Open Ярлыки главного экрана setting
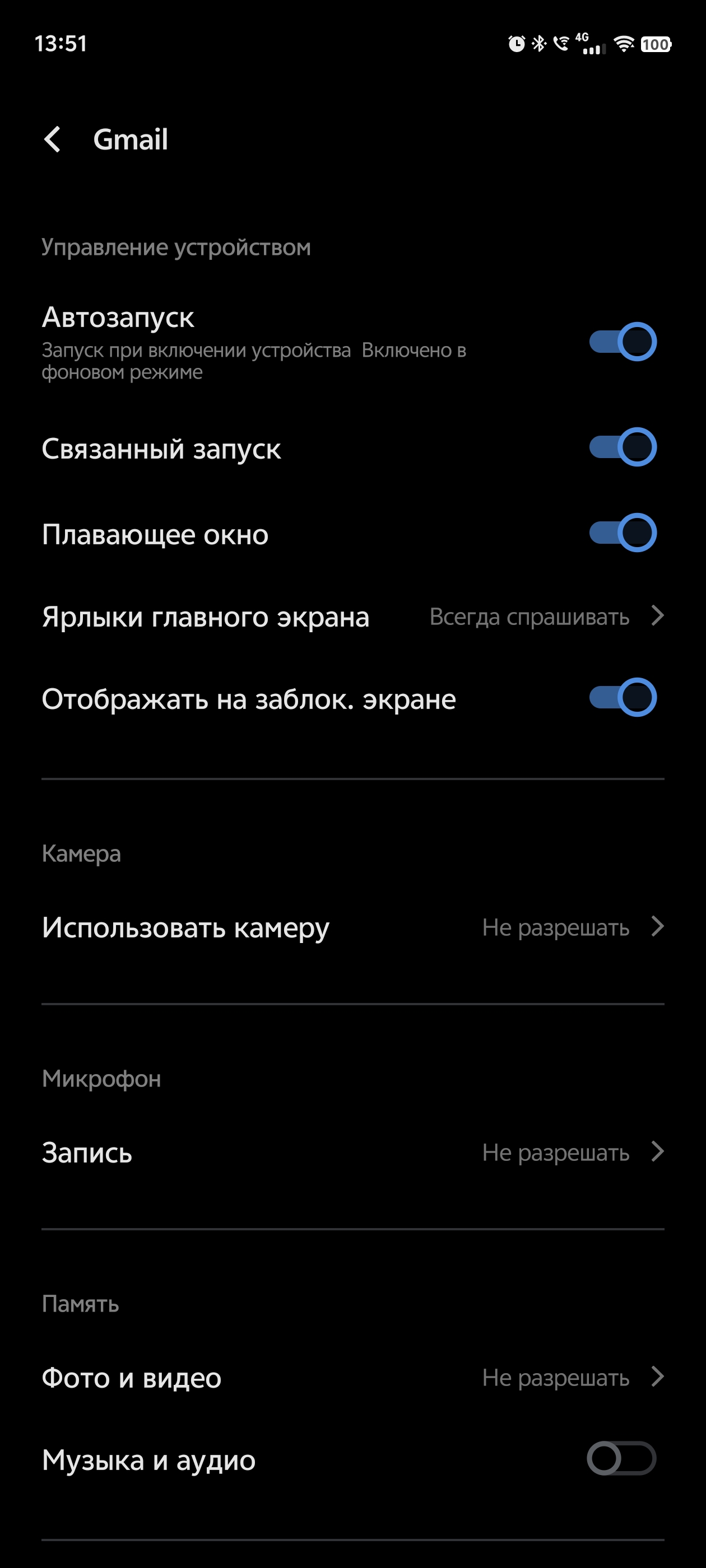 click(x=352, y=617)
